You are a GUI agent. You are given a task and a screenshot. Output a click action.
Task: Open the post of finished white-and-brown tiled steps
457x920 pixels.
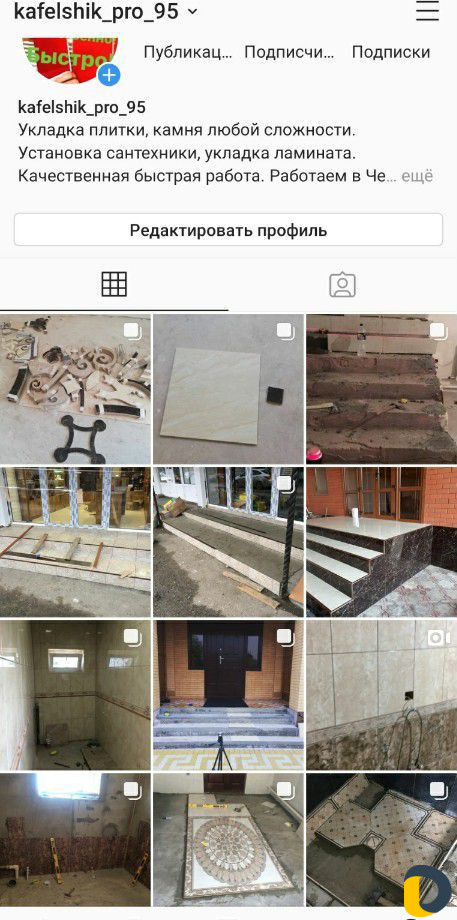(x=381, y=542)
